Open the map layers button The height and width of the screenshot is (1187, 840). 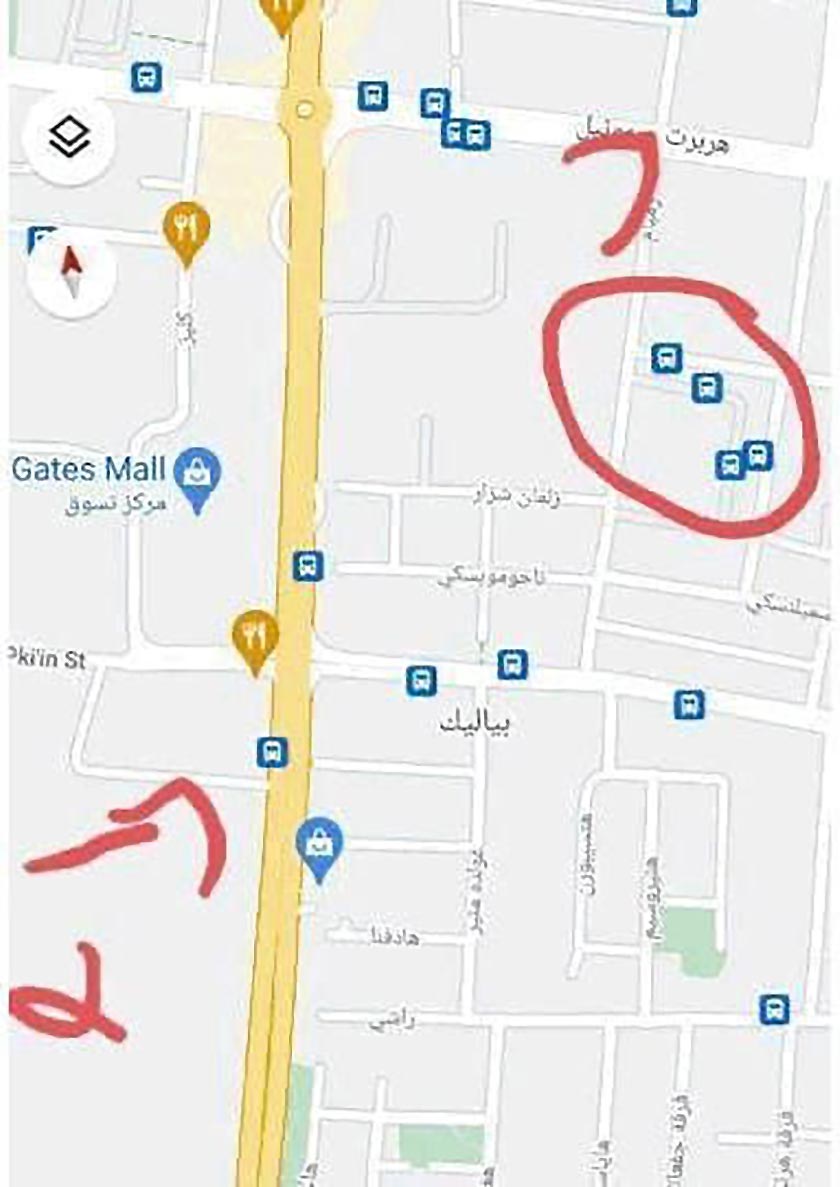(69, 138)
